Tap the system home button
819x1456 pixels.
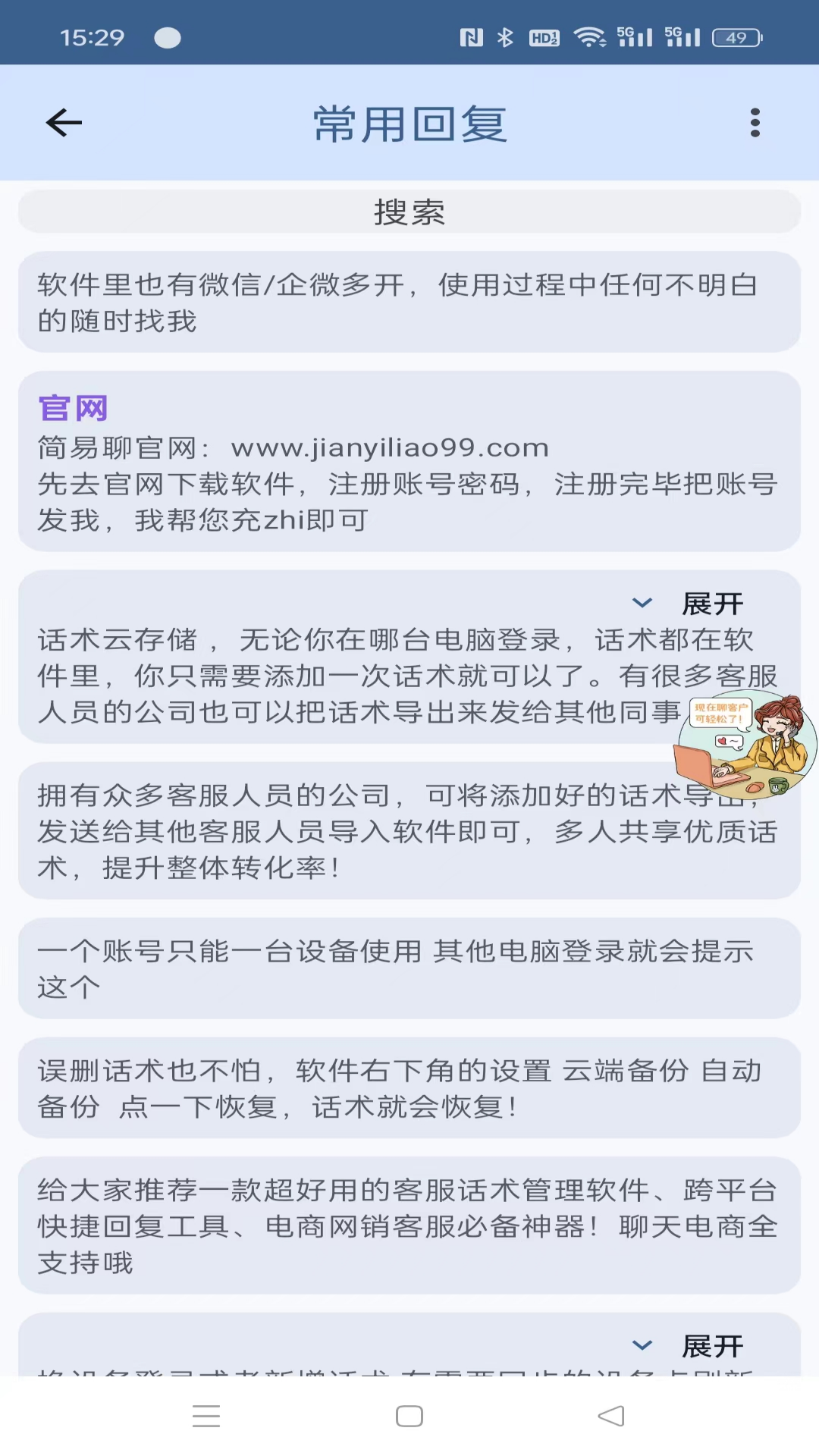coord(409,1416)
